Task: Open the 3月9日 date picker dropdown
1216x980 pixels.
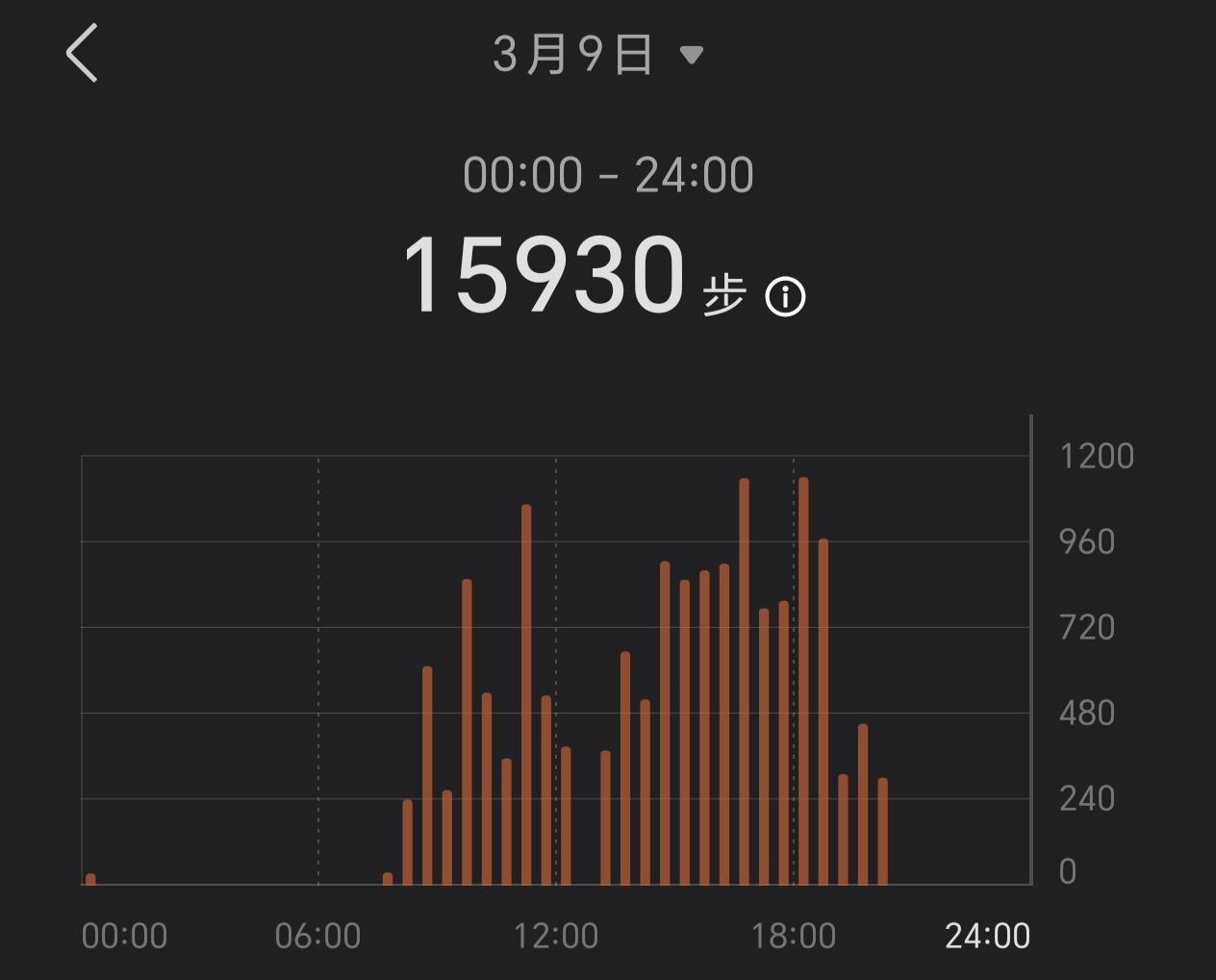Action: [x=598, y=55]
